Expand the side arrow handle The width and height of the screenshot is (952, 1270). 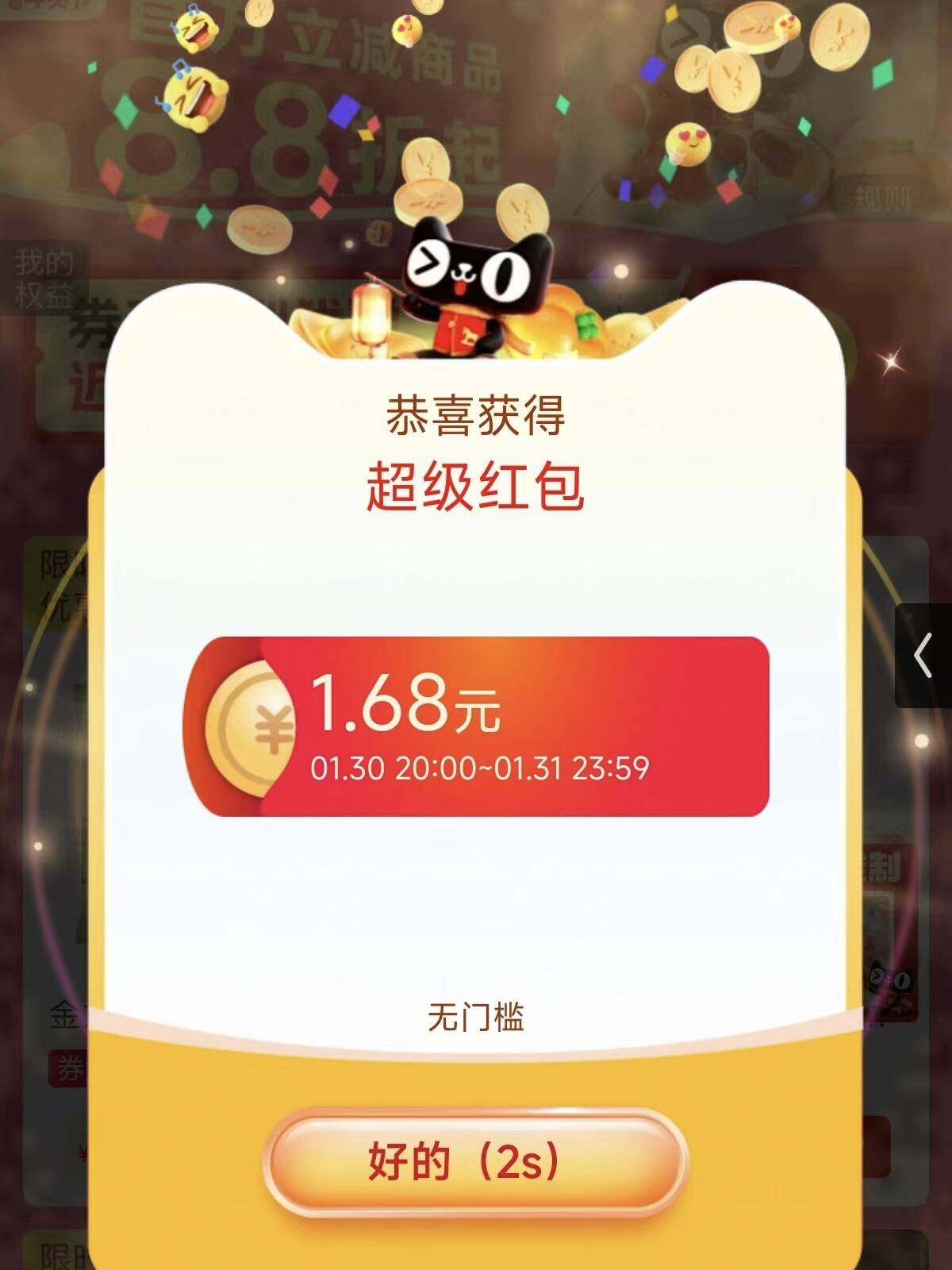(923, 656)
